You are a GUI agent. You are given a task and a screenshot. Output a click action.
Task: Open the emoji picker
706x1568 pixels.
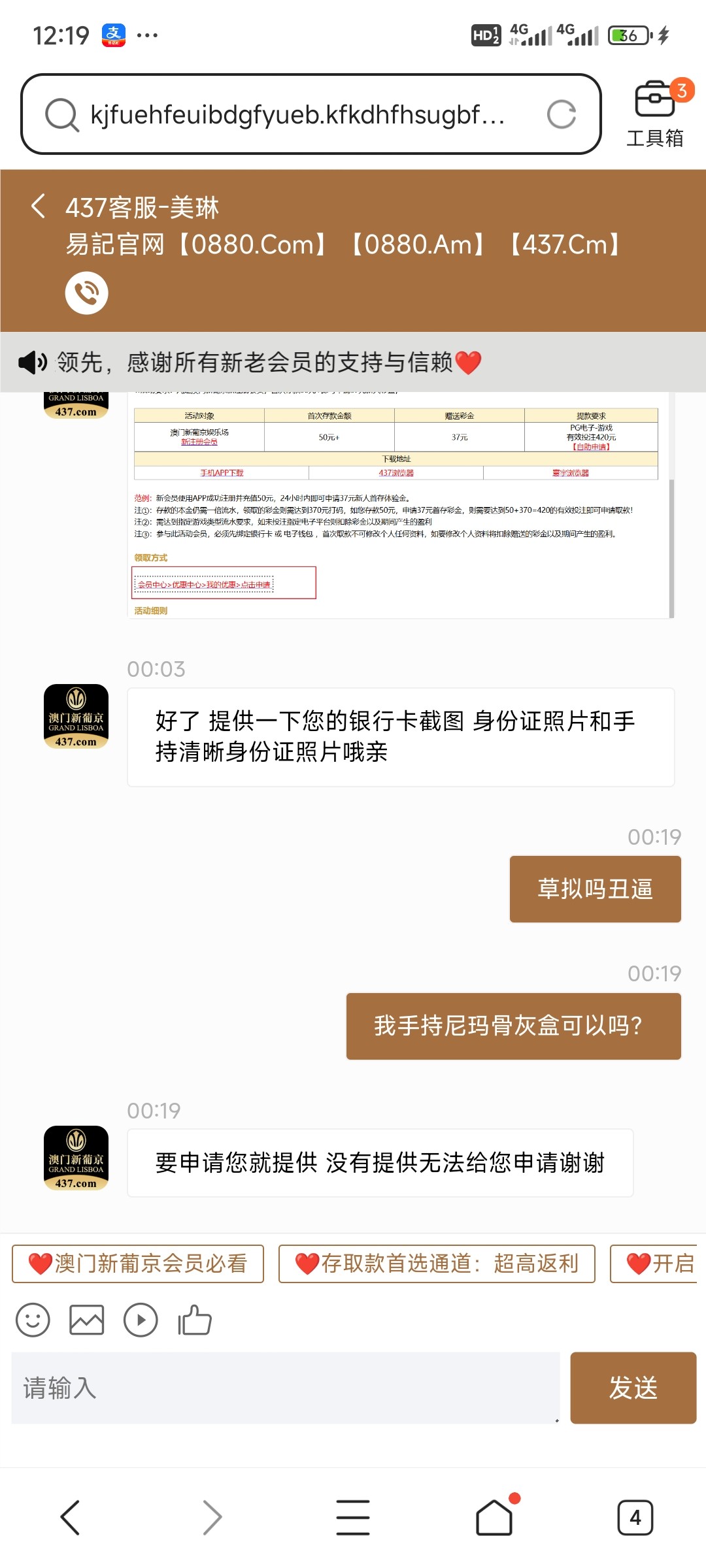click(x=33, y=1320)
